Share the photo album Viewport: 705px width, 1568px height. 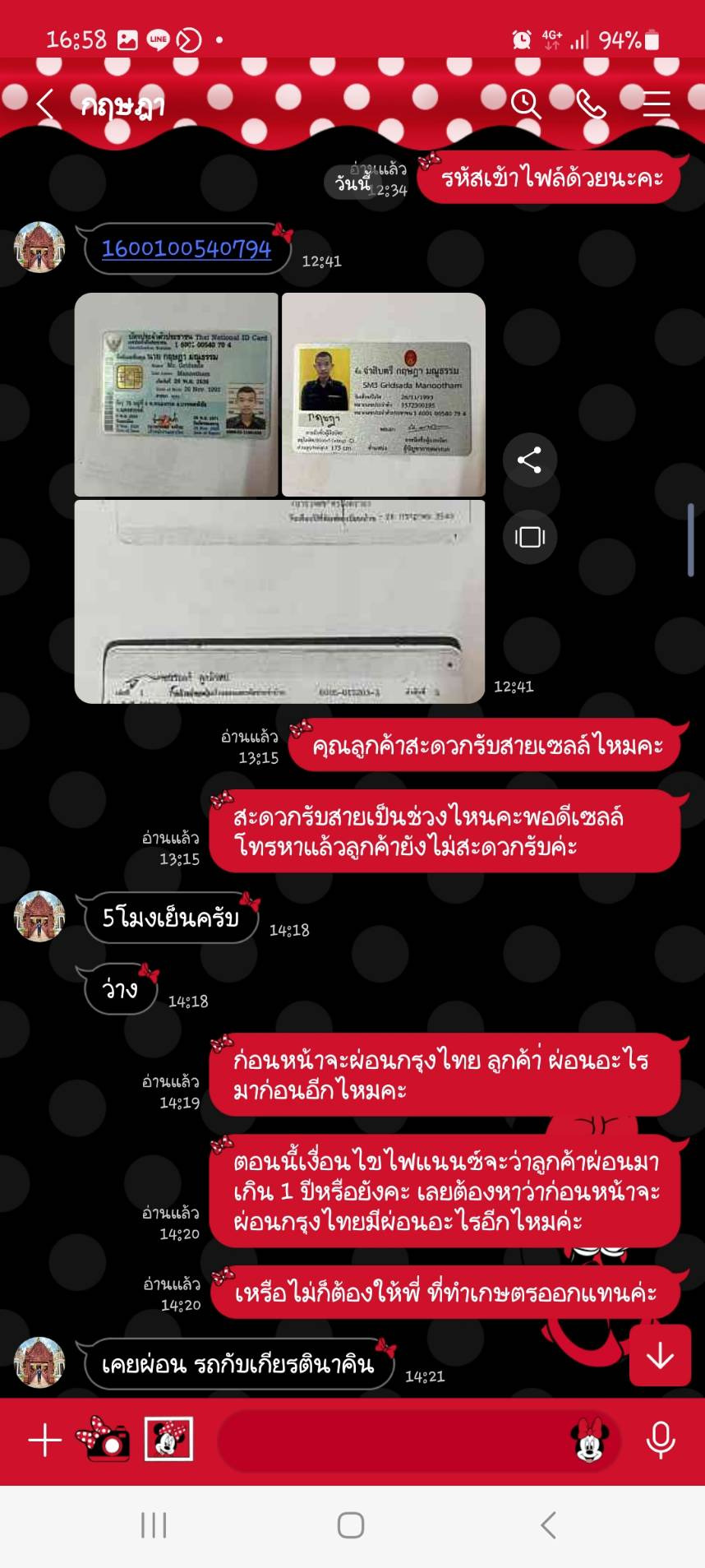point(529,460)
